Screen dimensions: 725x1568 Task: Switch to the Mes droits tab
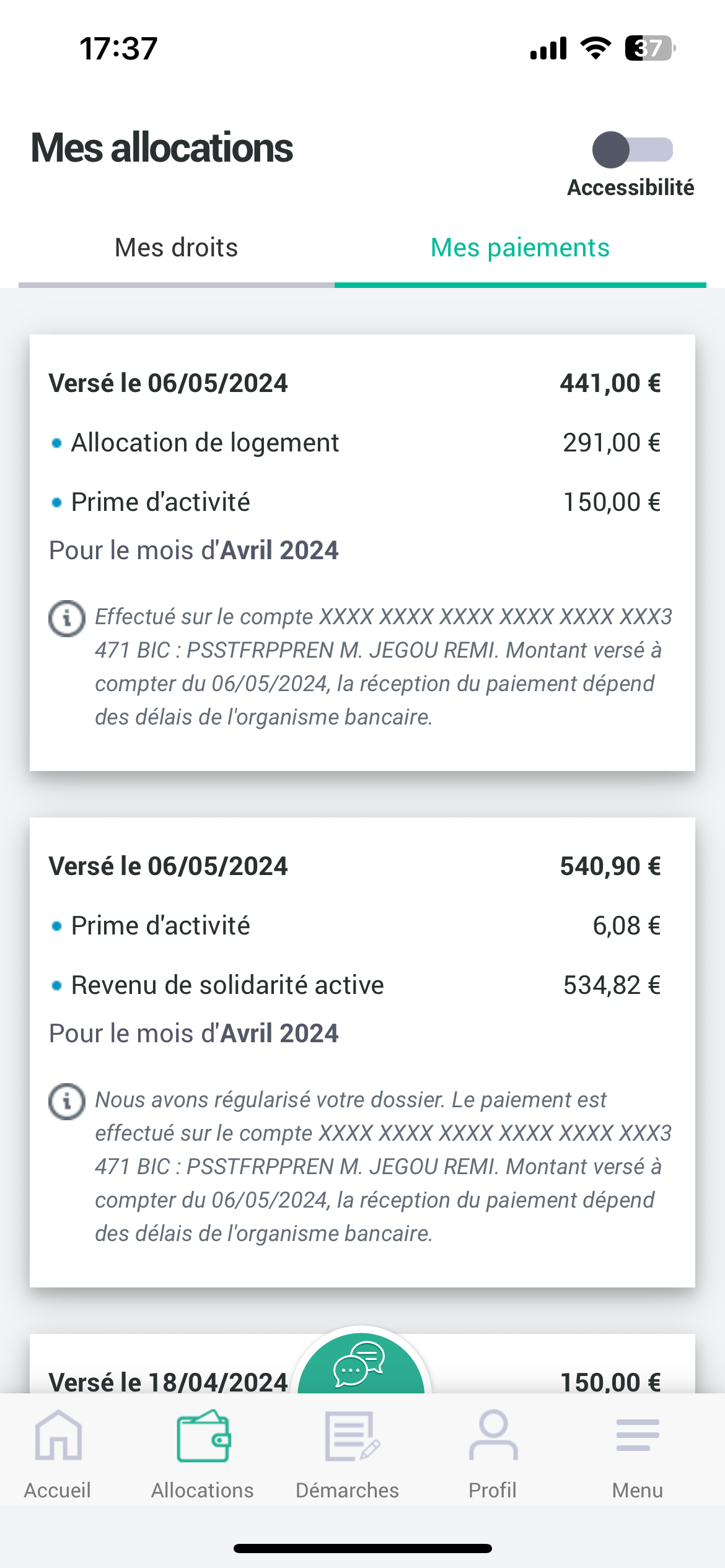click(x=177, y=248)
